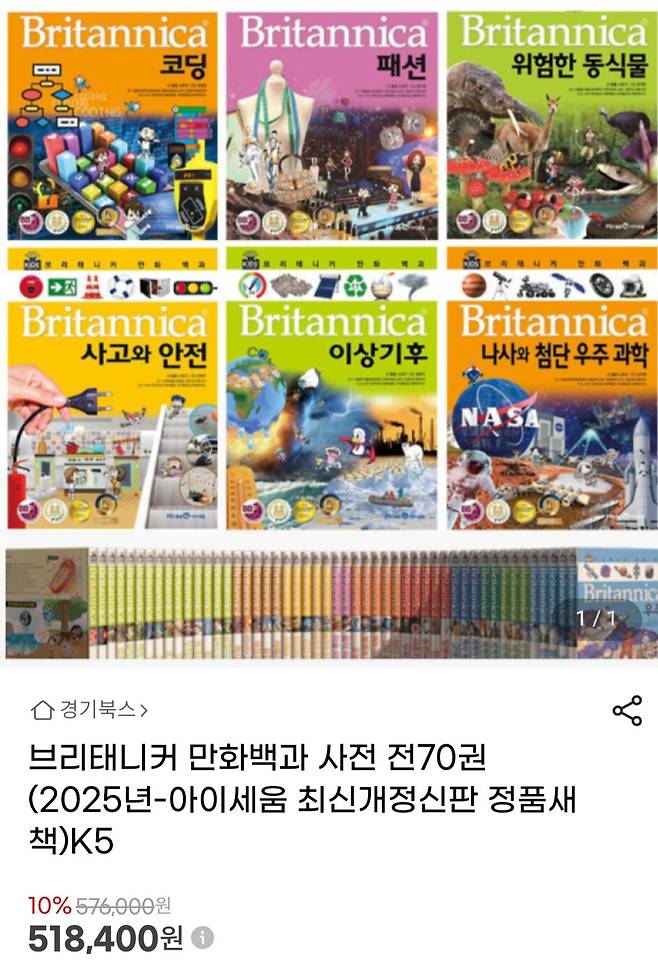Image resolution: width=658 pixels, height=966 pixels.
Task: Open the Britannica product image full view
Action: click(329, 330)
